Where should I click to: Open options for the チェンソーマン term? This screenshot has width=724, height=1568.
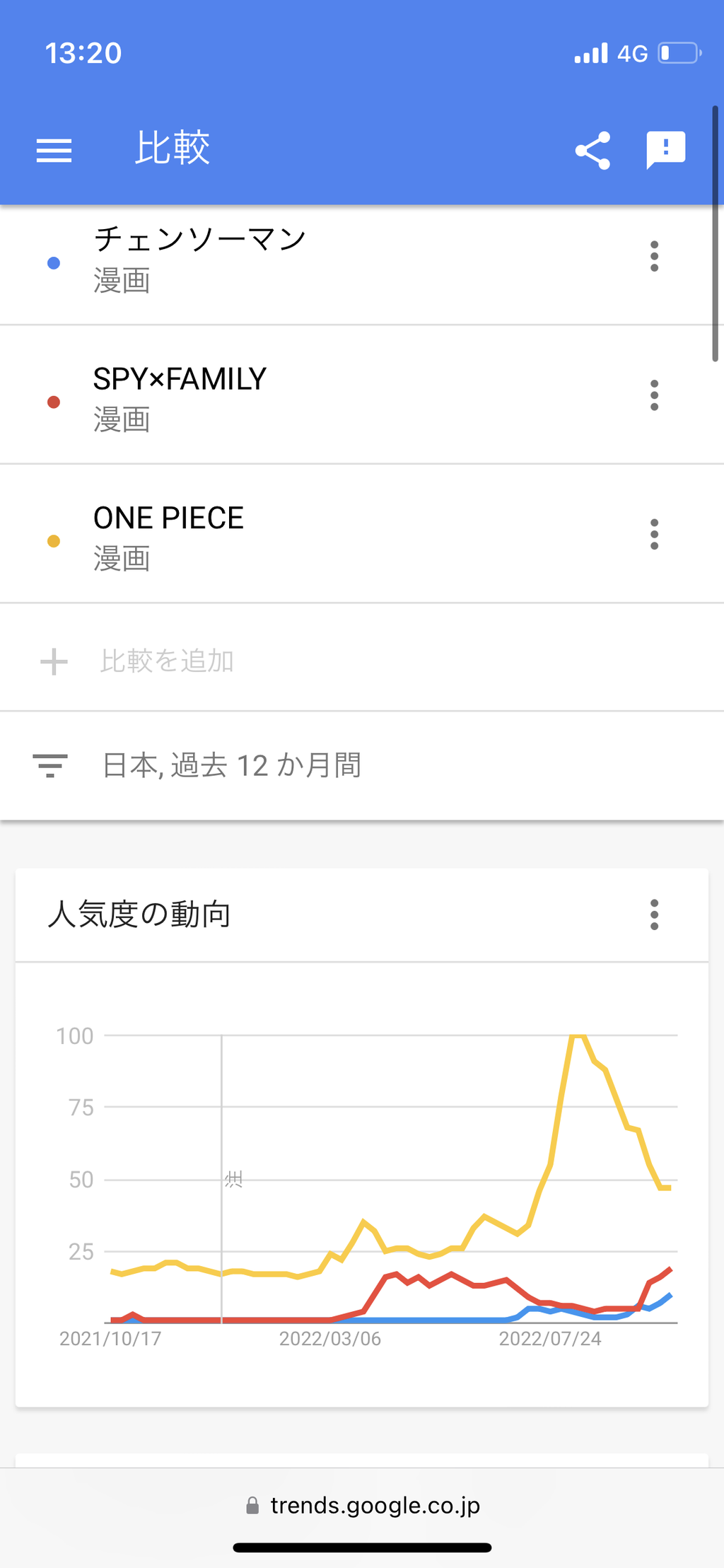click(x=654, y=256)
